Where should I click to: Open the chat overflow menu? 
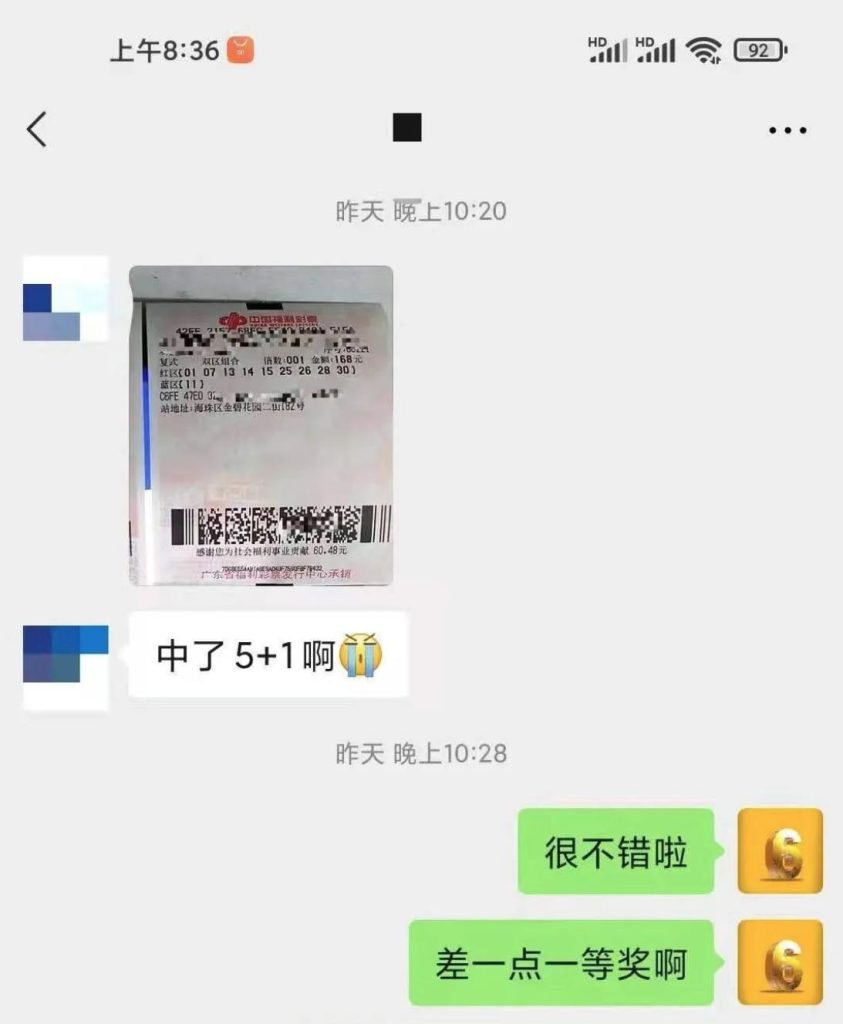787,130
